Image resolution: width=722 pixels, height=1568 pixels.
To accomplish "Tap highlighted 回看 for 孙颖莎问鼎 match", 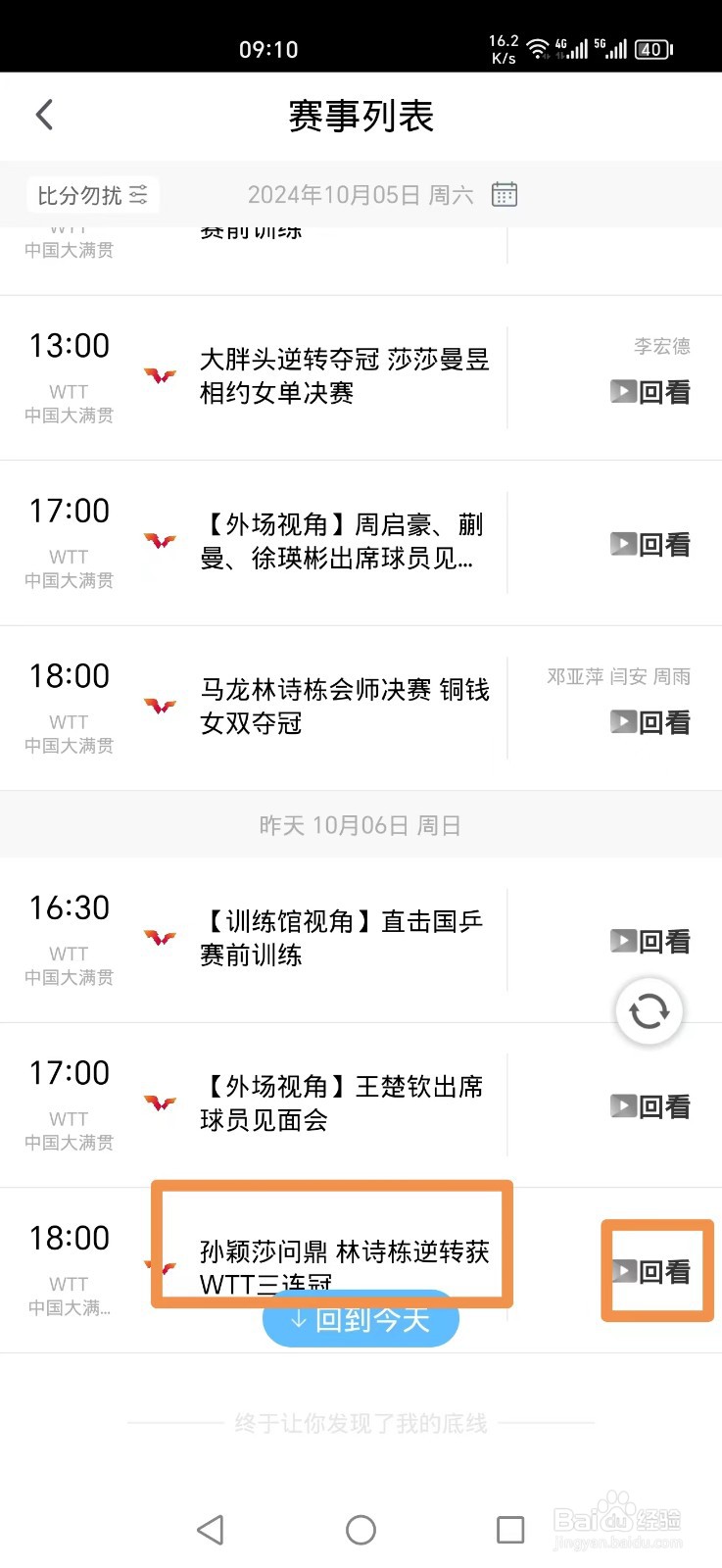I will point(654,1270).
